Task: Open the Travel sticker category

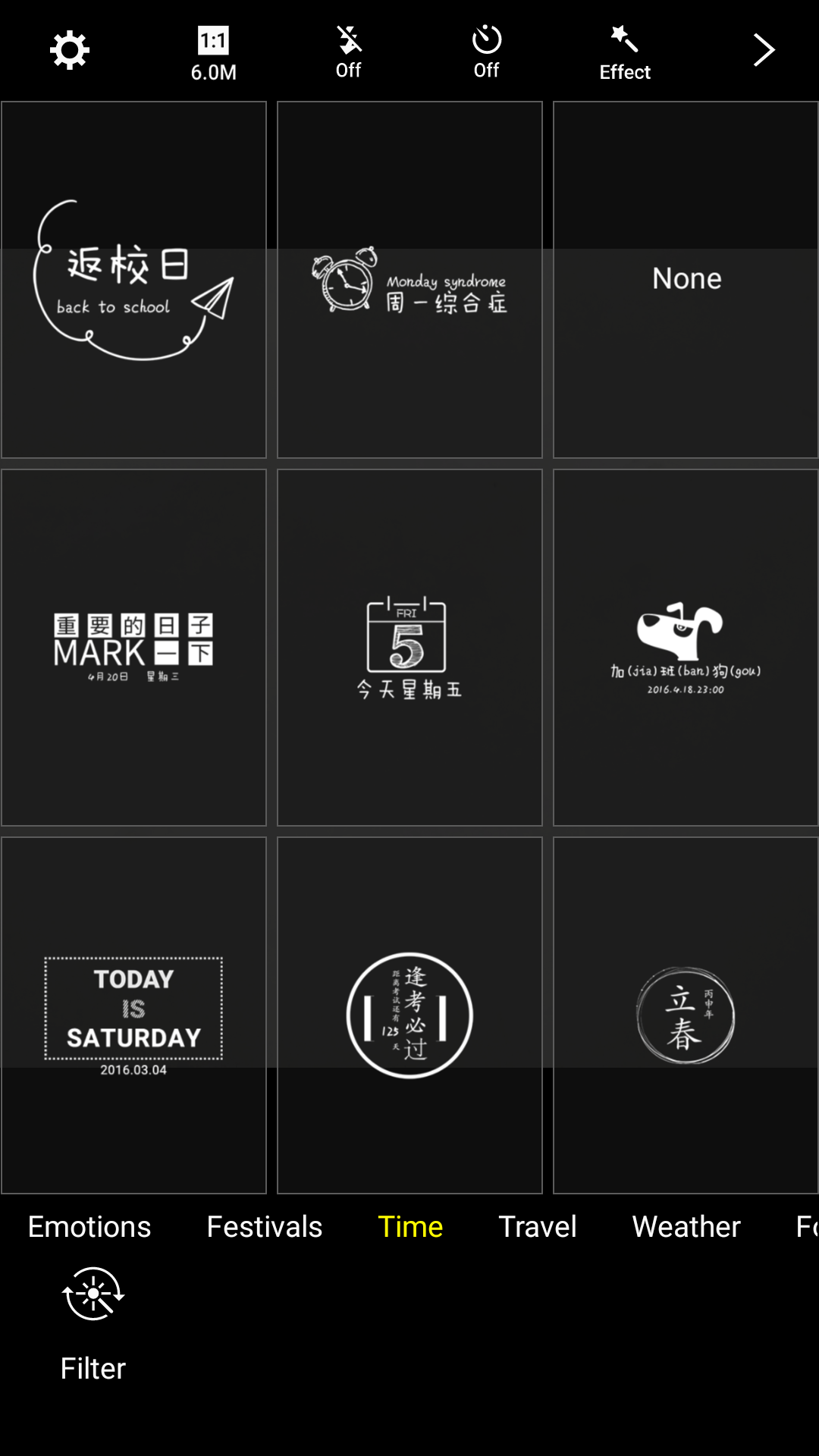Action: coord(538,1226)
